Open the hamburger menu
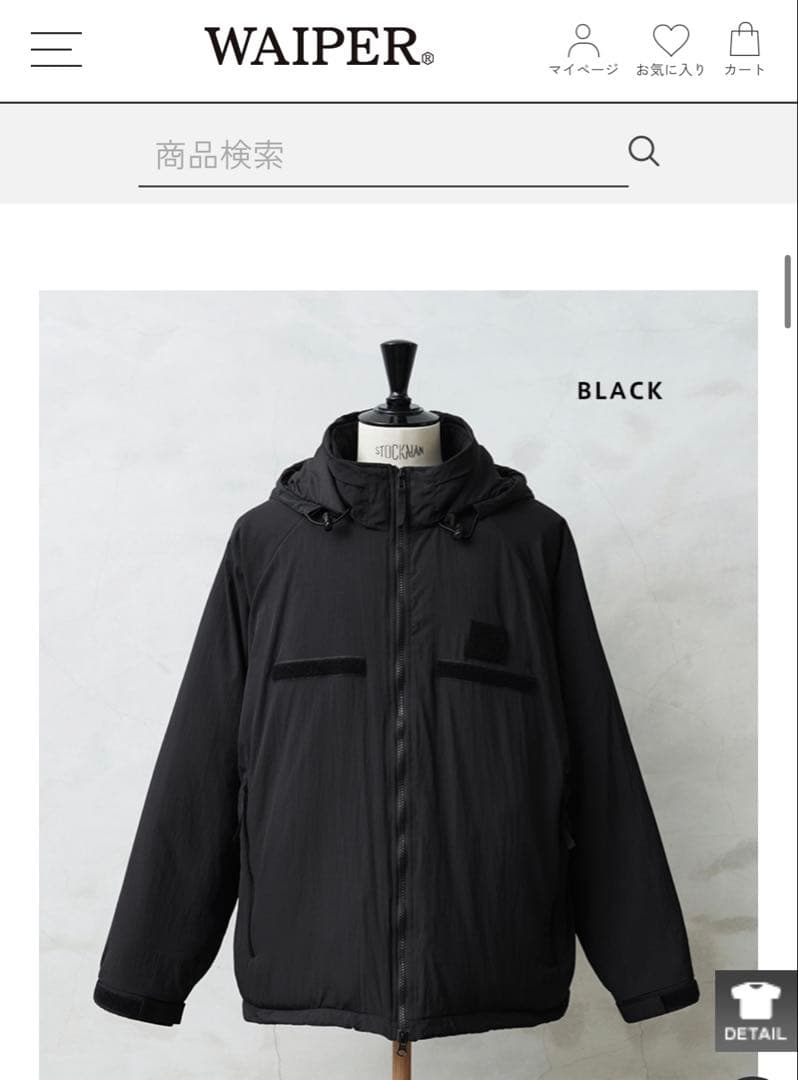Viewport: 798px width, 1080px height. [56, 49]
